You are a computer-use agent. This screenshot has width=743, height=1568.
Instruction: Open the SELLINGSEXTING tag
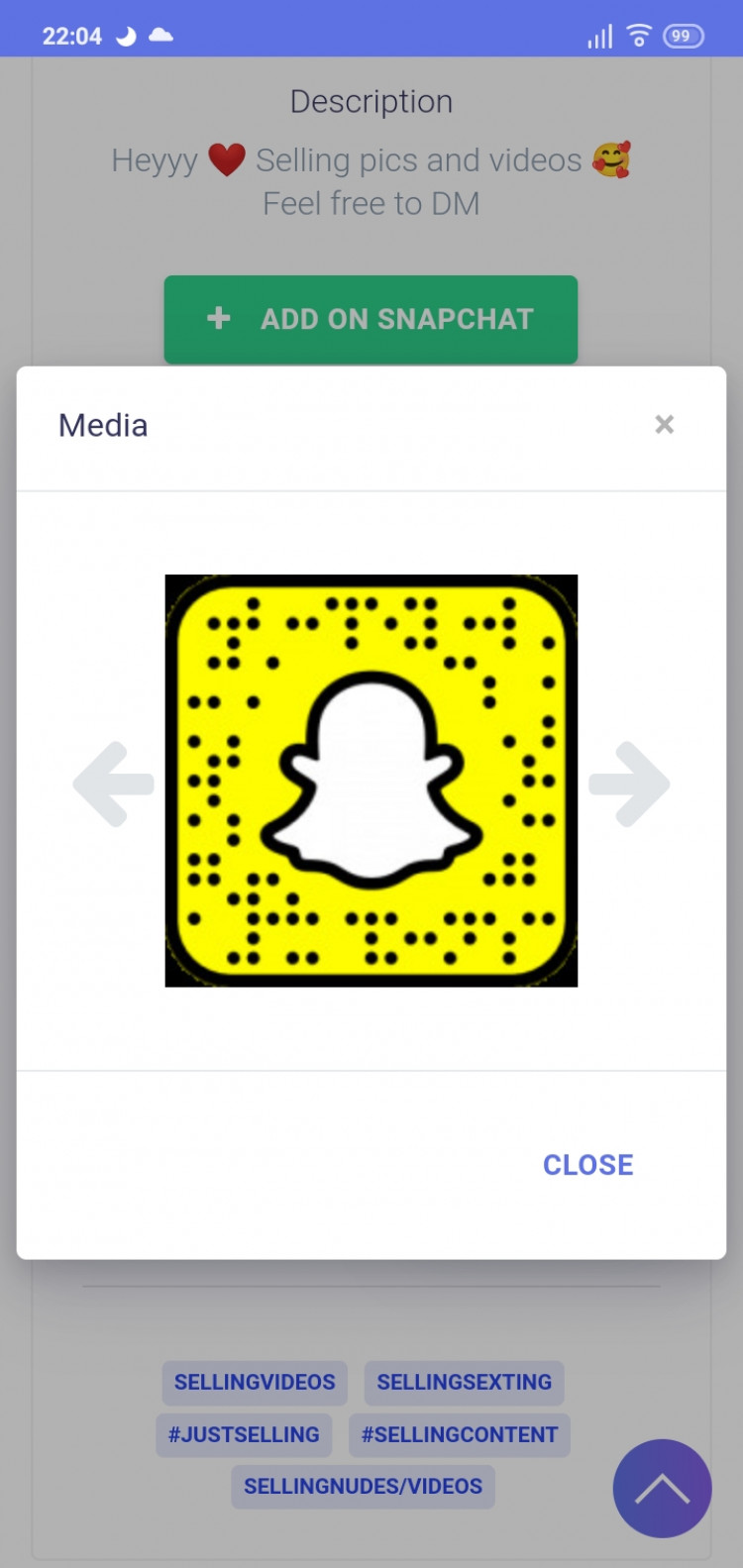point(464,1382)
